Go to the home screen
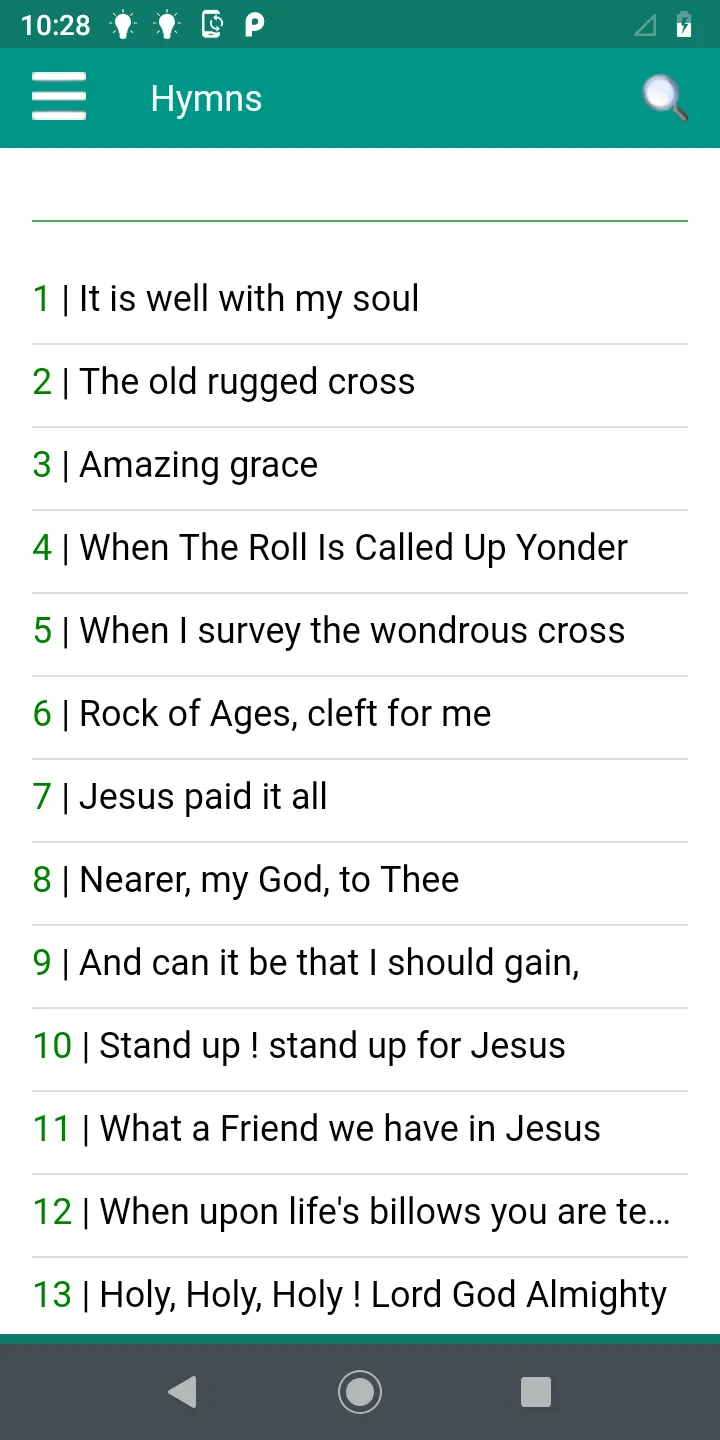The width and height of the screenshot is (720, 1440). coord(360,1392)
